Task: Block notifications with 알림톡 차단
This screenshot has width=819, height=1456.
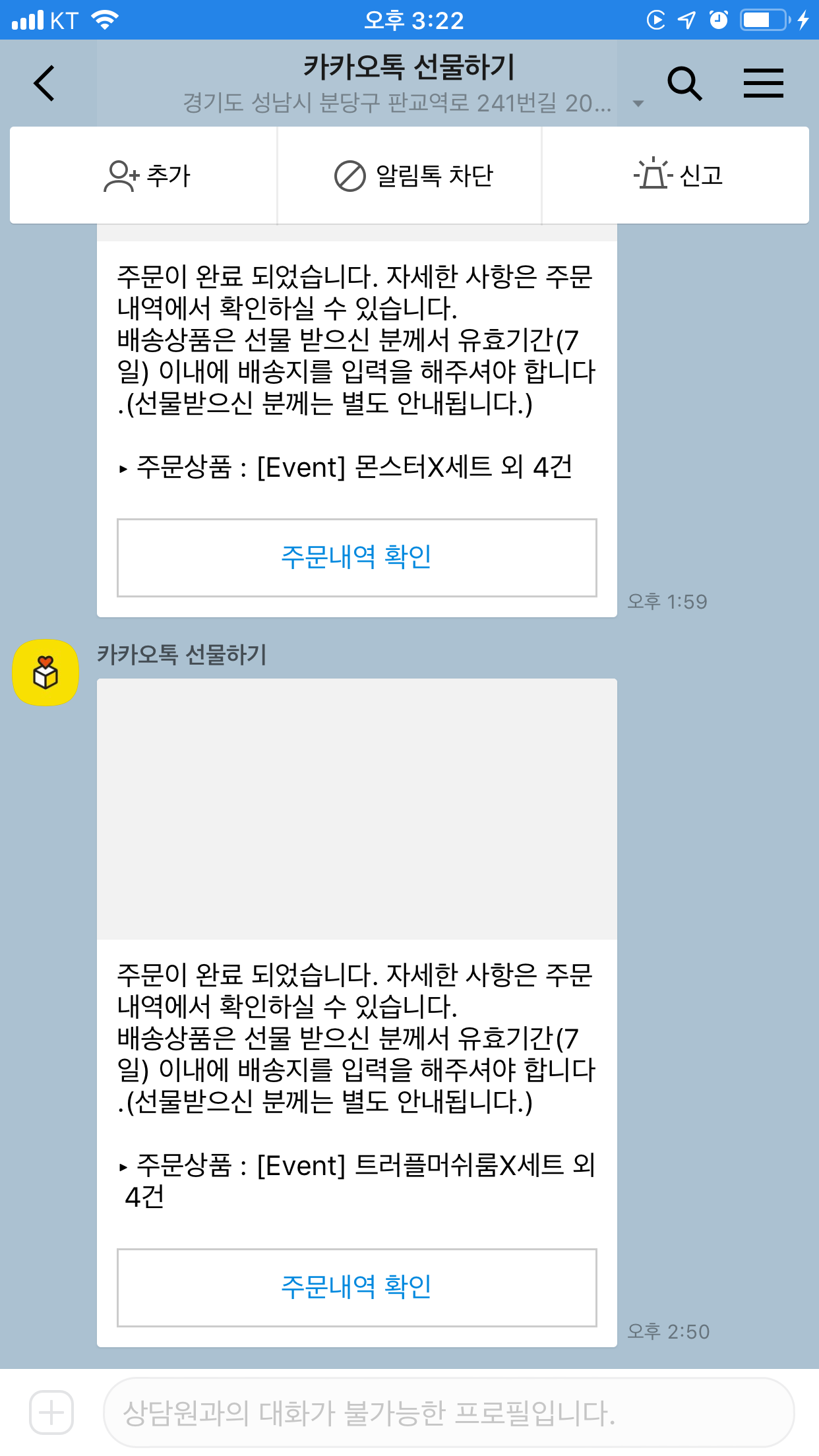Action: point(413,176)
